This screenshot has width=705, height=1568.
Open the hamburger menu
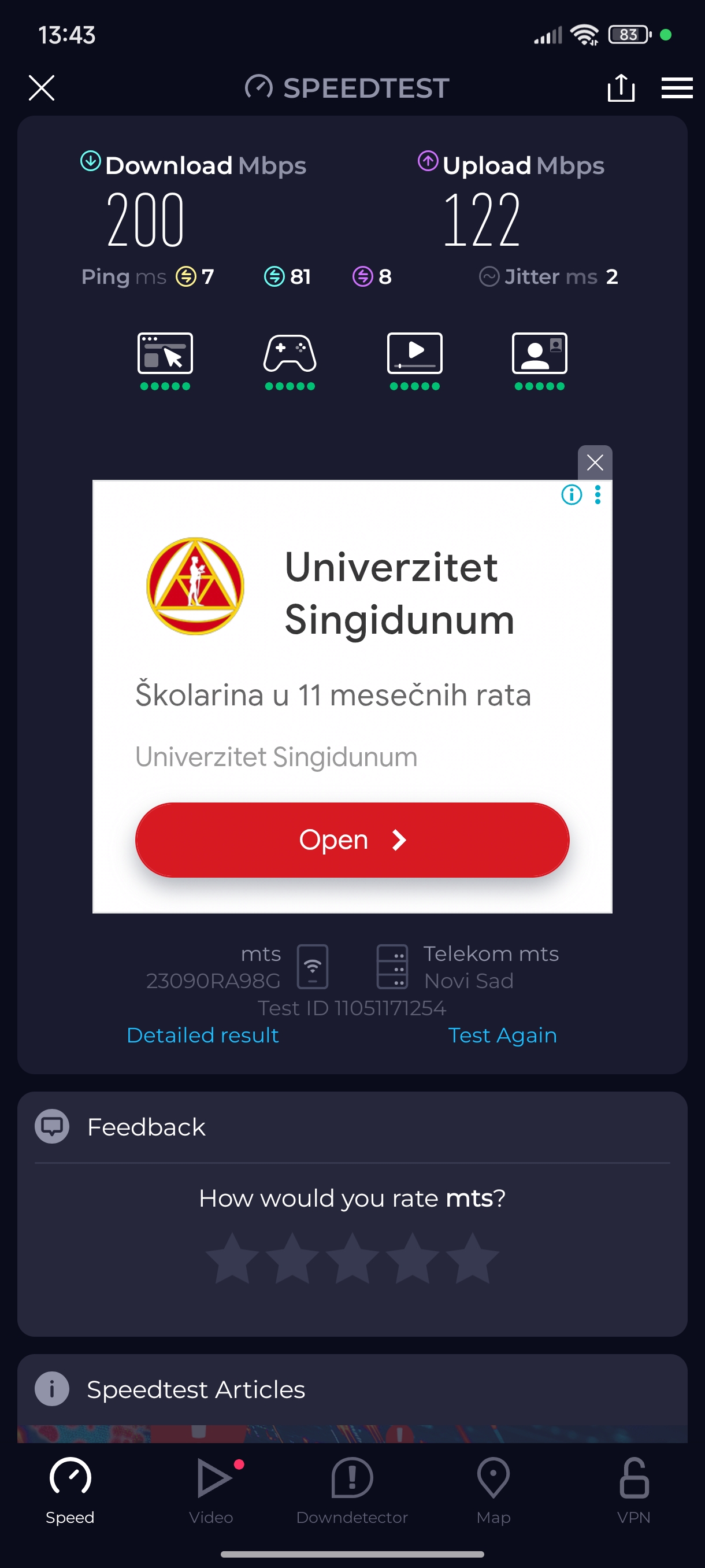(x=677, y=88)
